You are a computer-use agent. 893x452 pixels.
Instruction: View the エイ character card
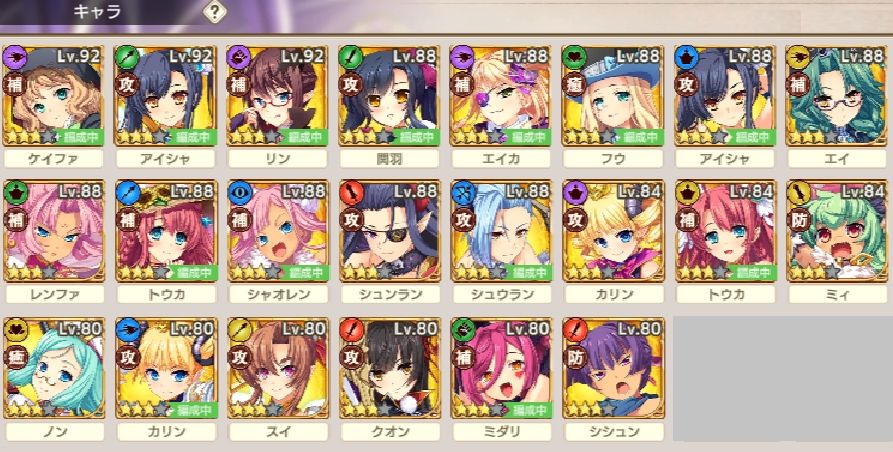click(x=837, y=97)
